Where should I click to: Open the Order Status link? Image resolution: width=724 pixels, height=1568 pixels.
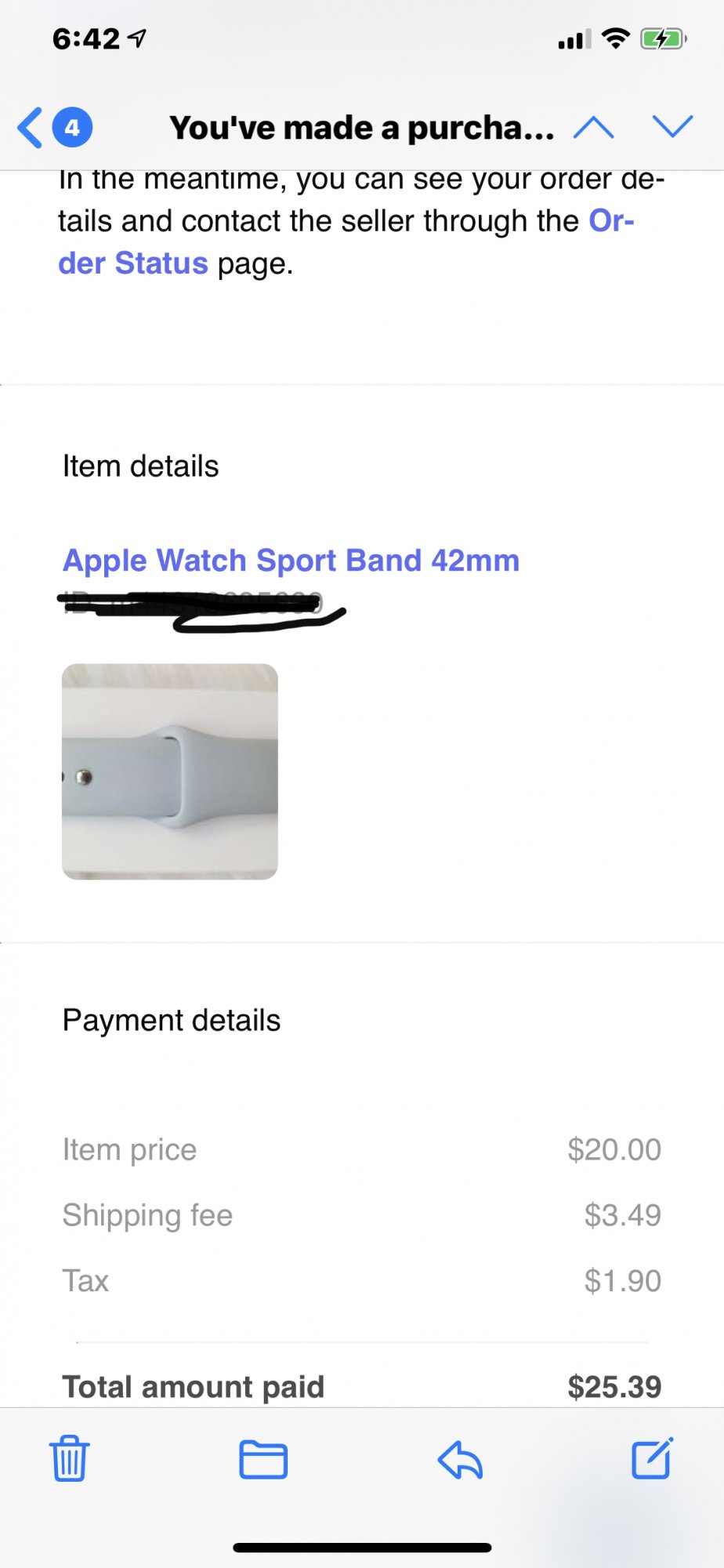pos(133,263)
